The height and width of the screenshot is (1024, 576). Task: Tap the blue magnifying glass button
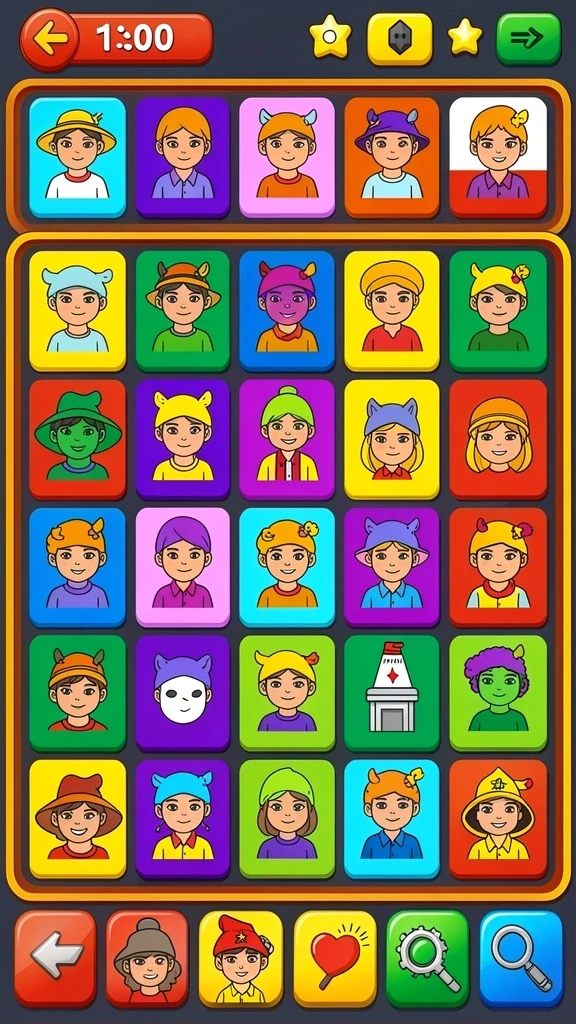pos(521,959)
